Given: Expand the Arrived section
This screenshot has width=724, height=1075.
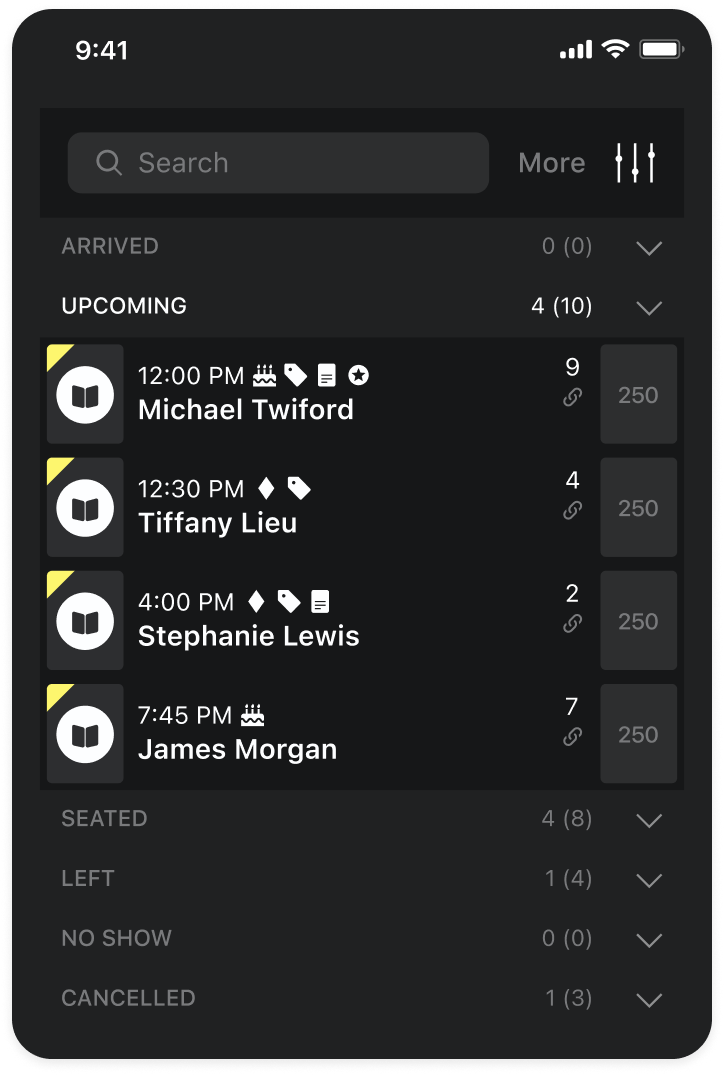Looking at the screenshot, I should pos(649,248).
